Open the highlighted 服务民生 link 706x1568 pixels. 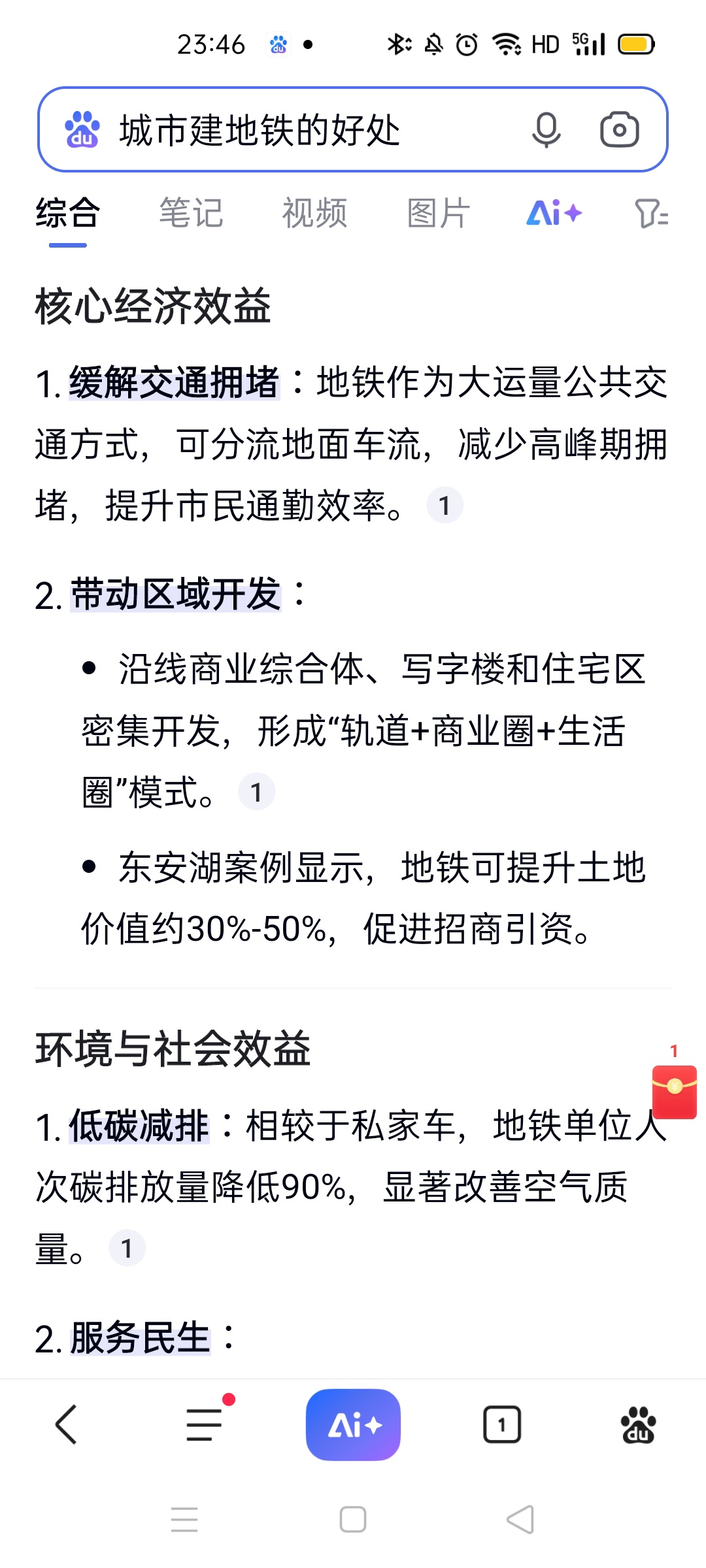[x=140, y=1337]
